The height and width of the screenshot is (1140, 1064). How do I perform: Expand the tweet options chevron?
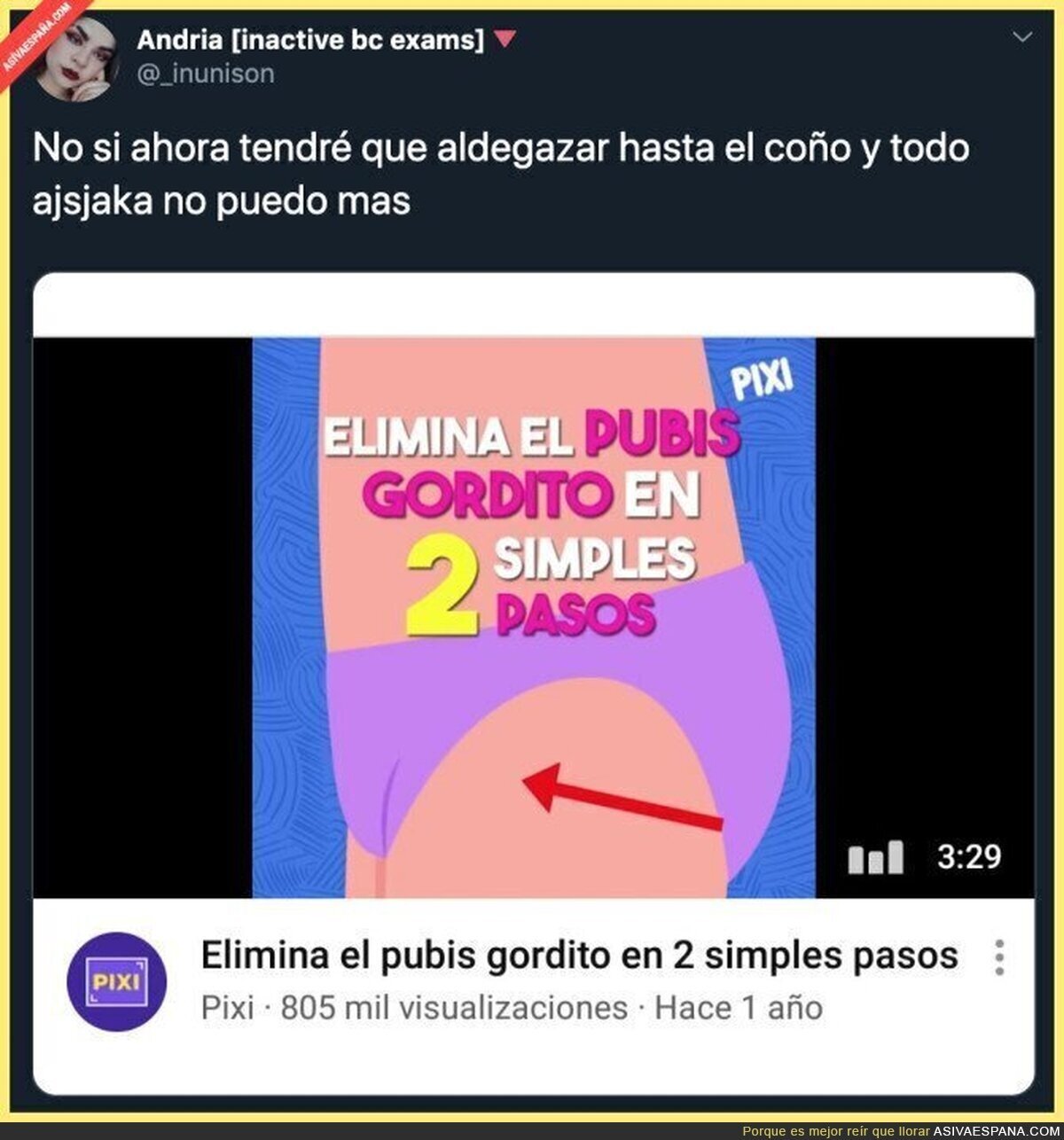1022,37
